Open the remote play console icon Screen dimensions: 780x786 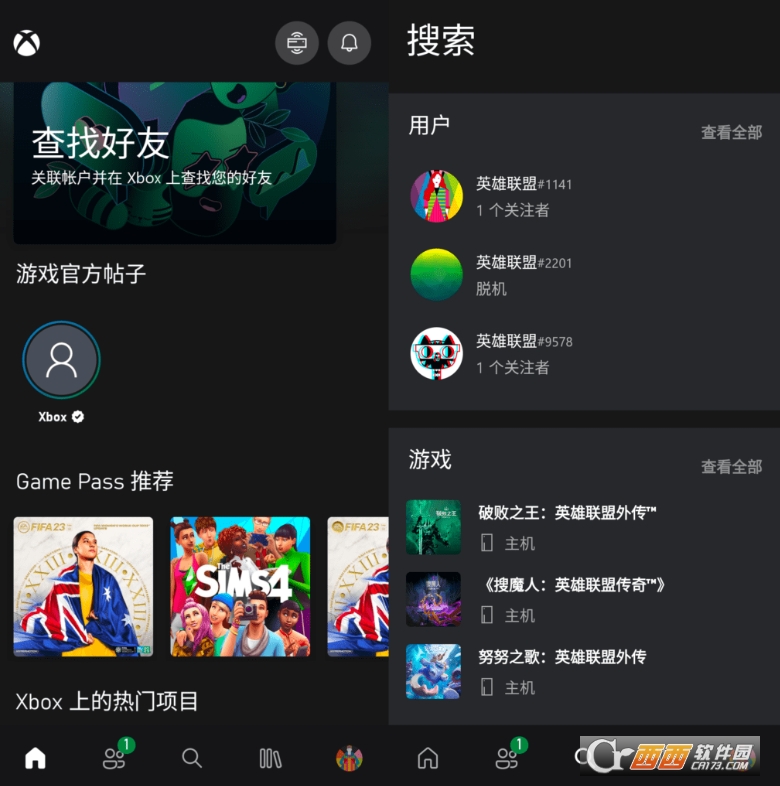(x=297, y=43)
